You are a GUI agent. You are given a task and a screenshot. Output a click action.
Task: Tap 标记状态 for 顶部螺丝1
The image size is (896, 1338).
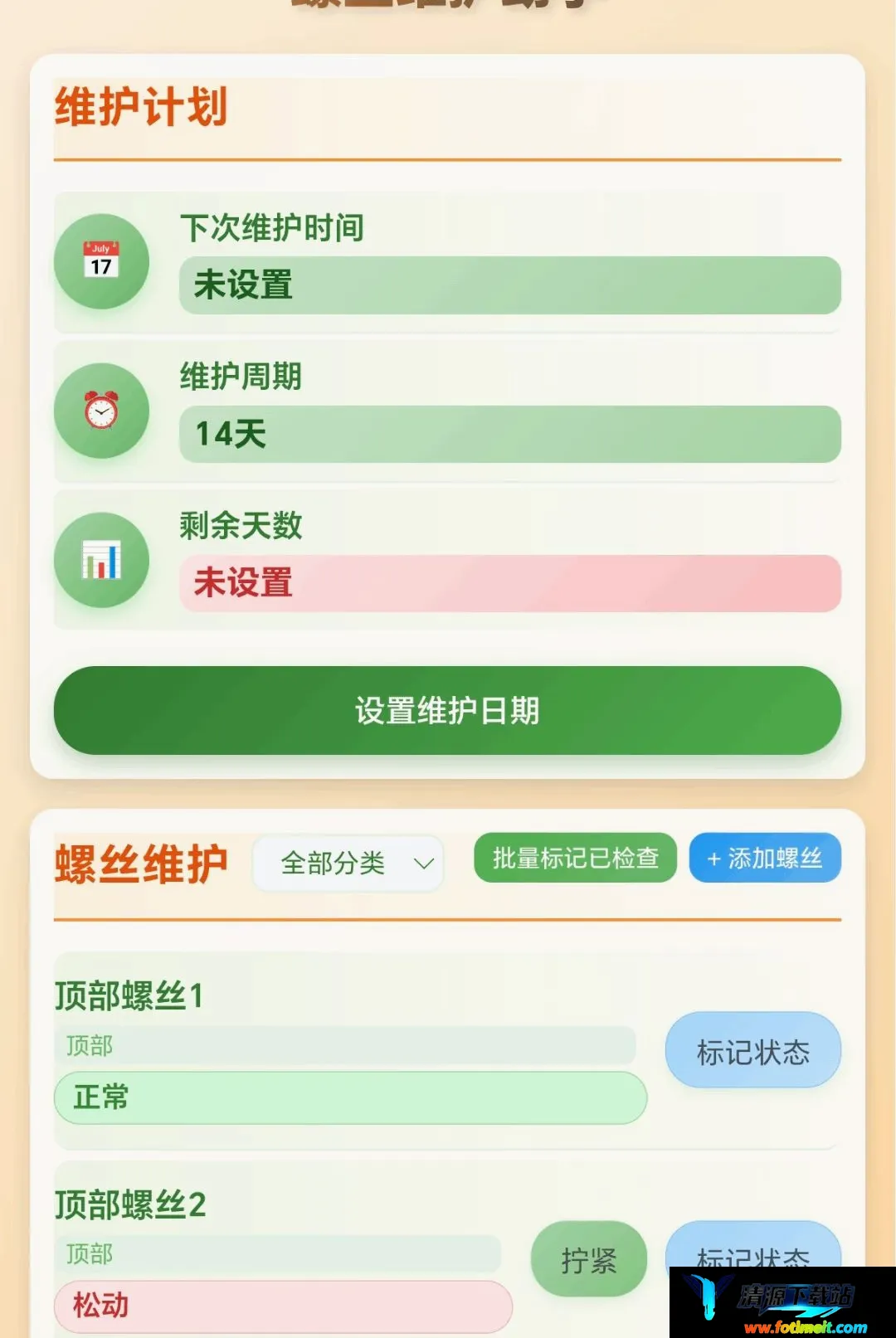pos(753,1050)
